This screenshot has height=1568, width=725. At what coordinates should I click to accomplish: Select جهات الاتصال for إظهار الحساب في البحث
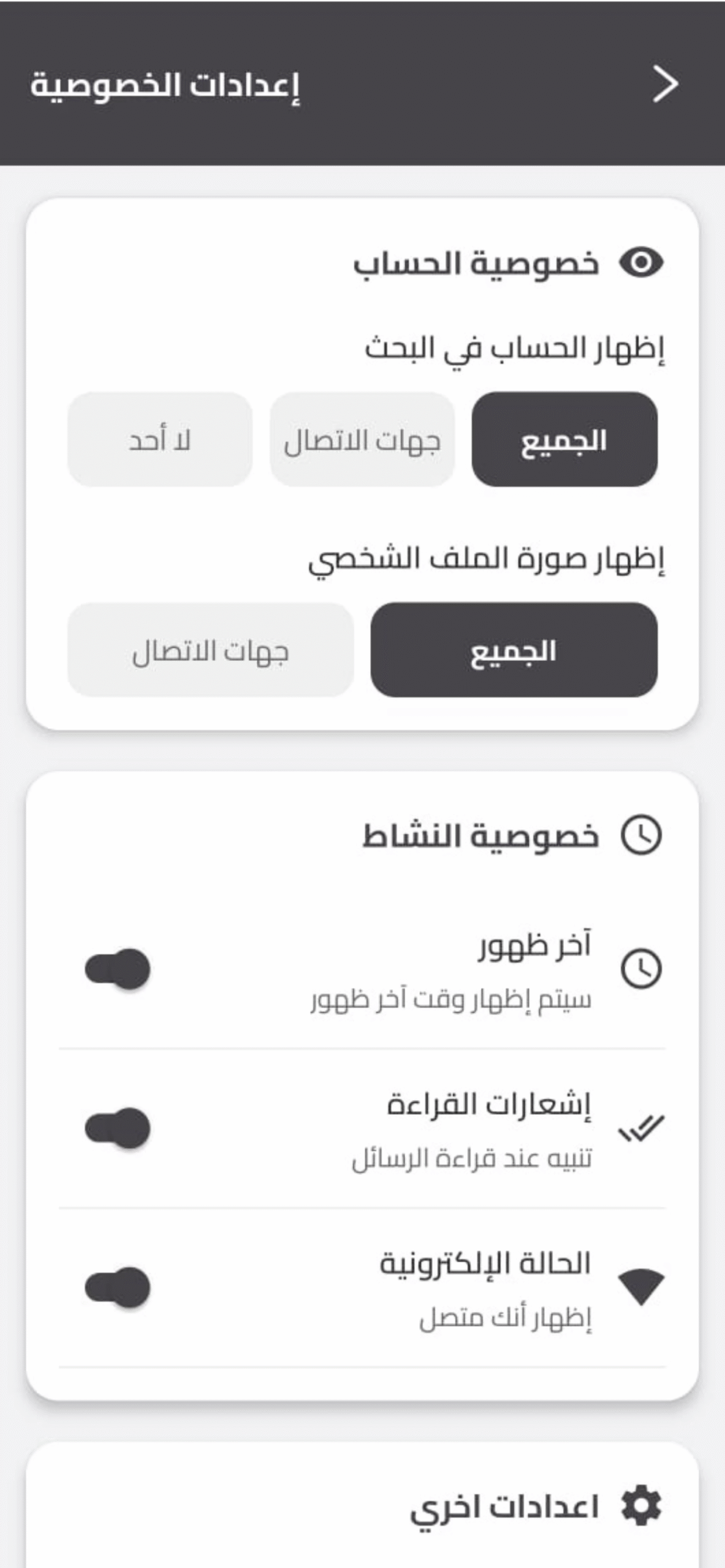point(362,440)
